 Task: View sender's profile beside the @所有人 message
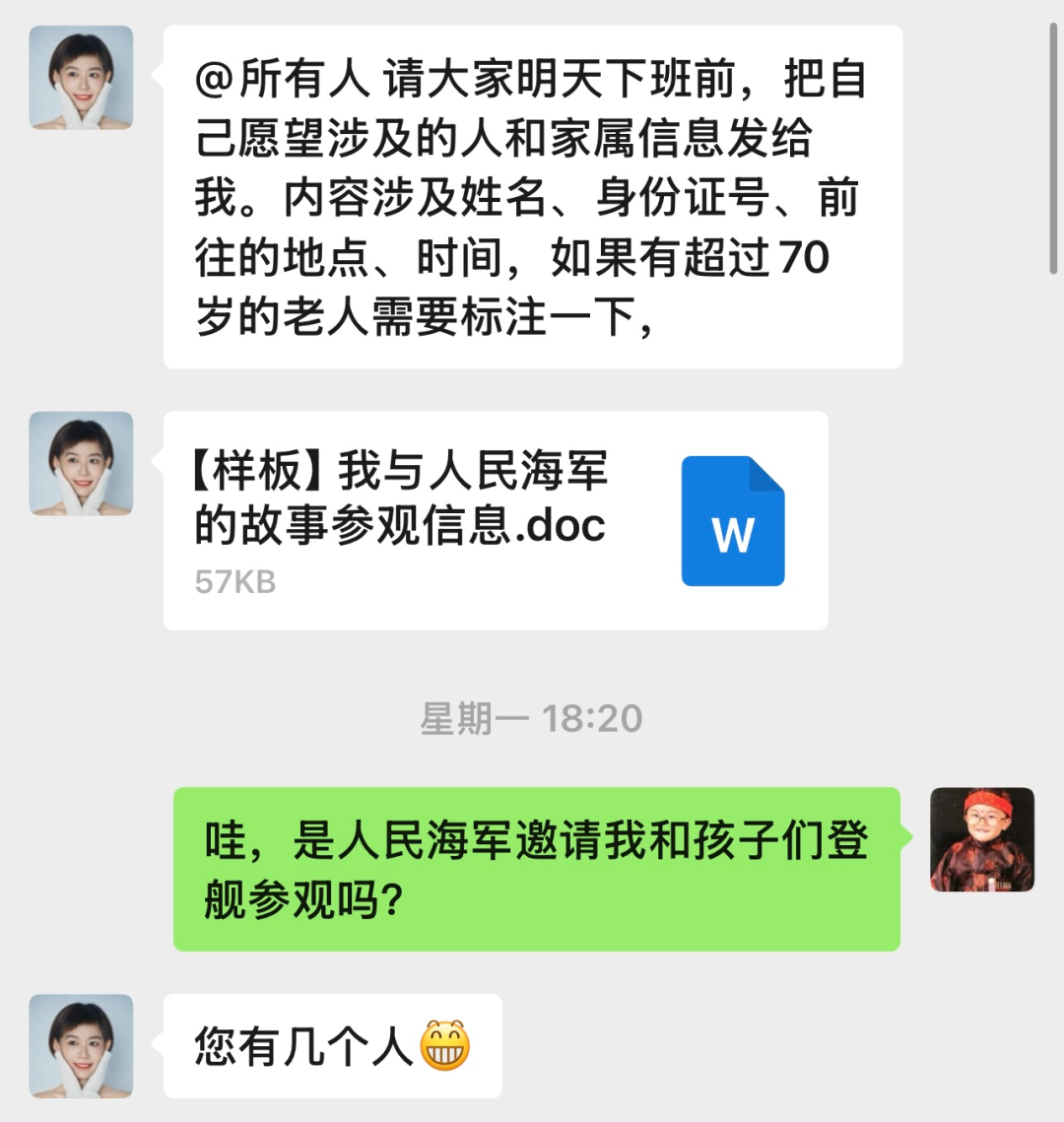tap(81, 78)
